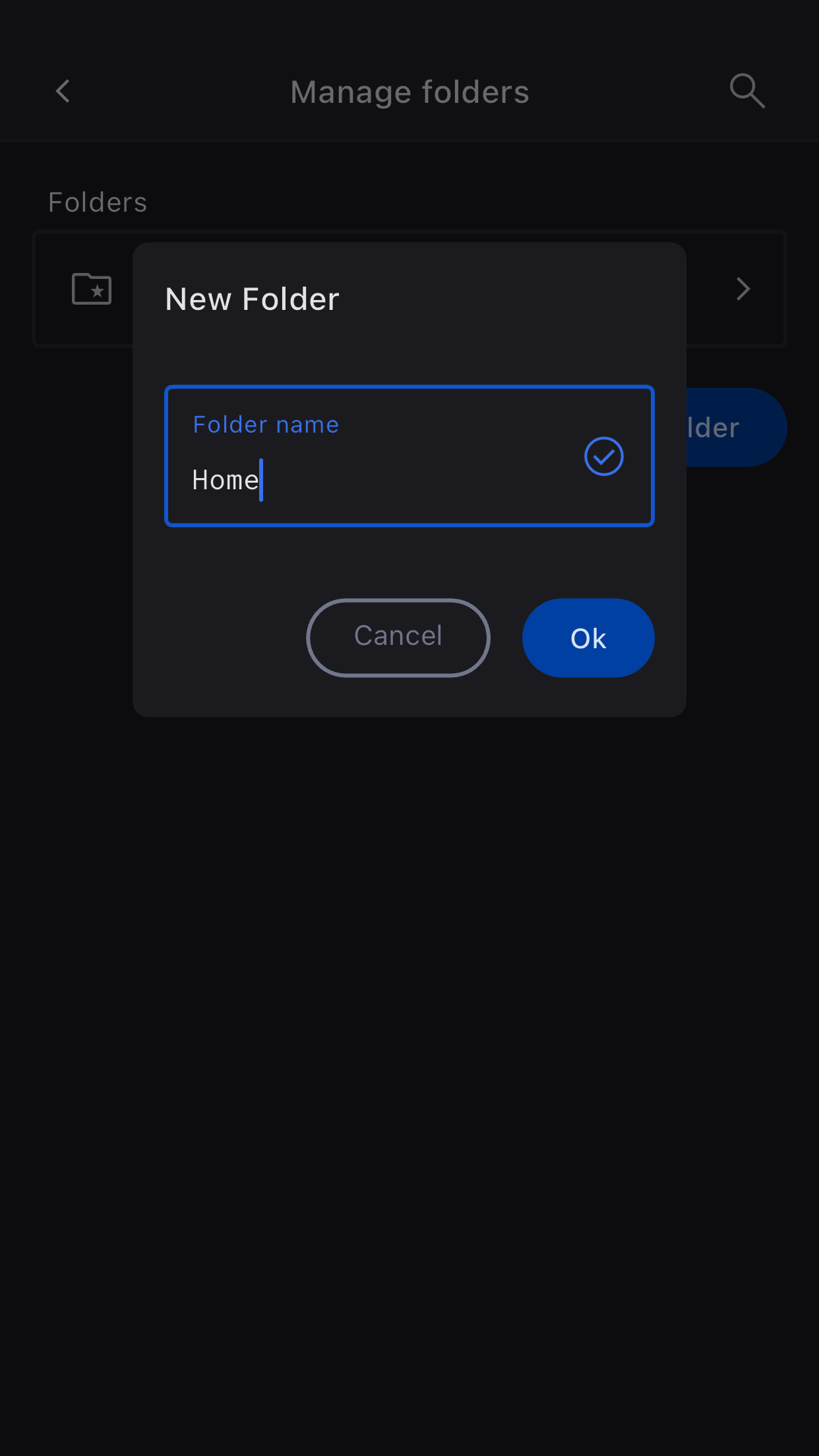Viewport: 819px width, 1456px height.
Task: Confirm the new folder with Ok
Action: click(588, 638)
